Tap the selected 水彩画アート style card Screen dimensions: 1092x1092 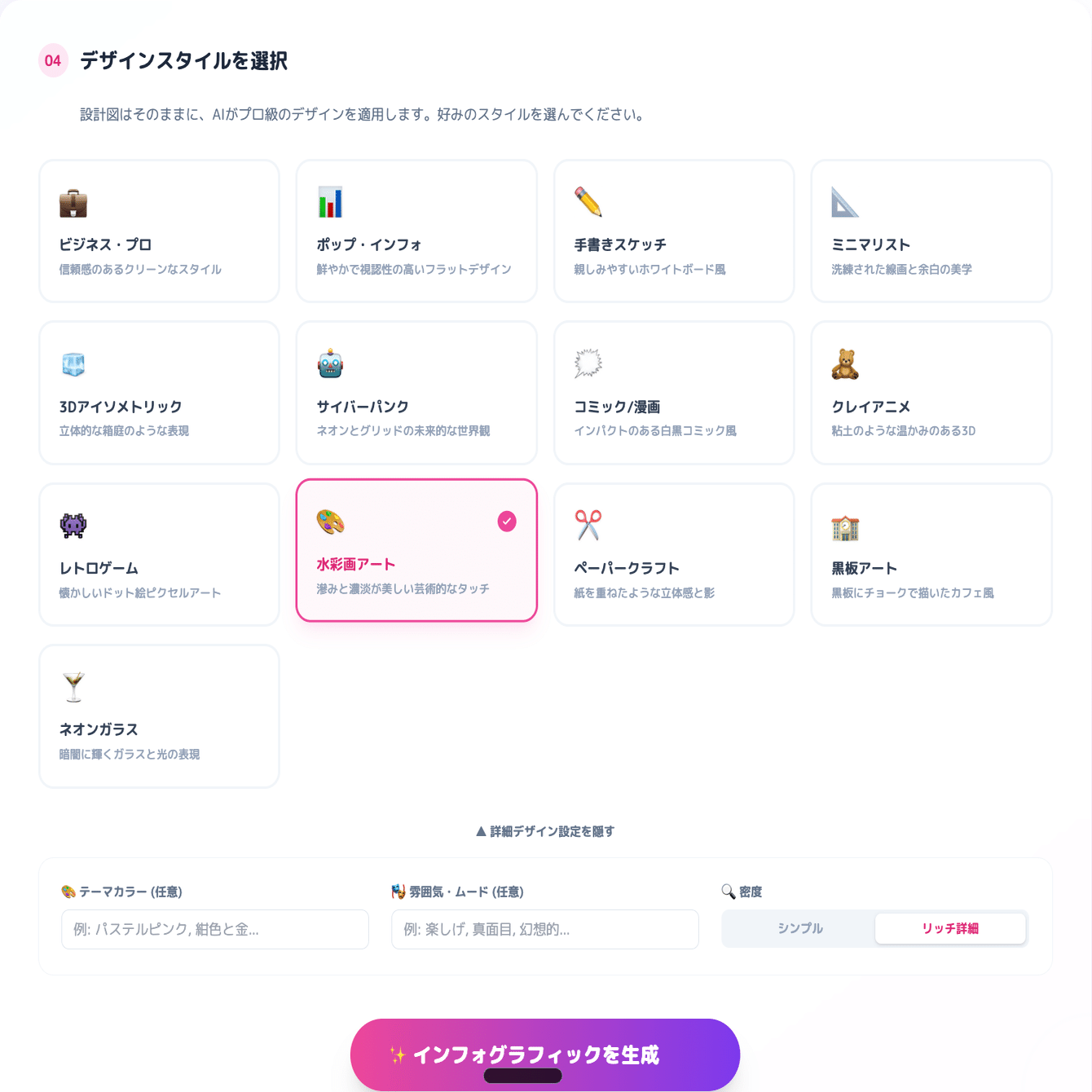coord(416,551)
